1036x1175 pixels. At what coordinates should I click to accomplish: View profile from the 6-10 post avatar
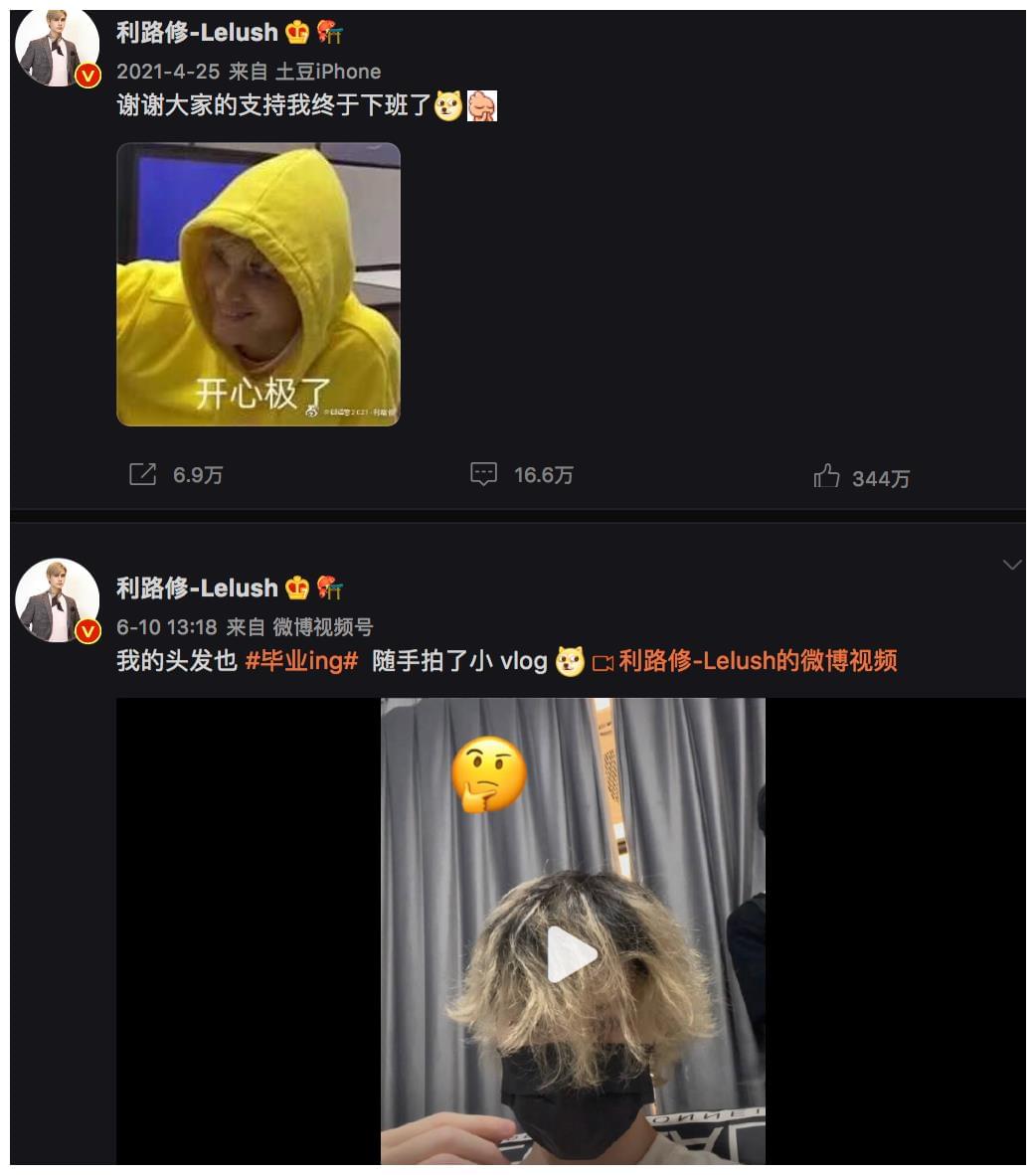point(58,600)
